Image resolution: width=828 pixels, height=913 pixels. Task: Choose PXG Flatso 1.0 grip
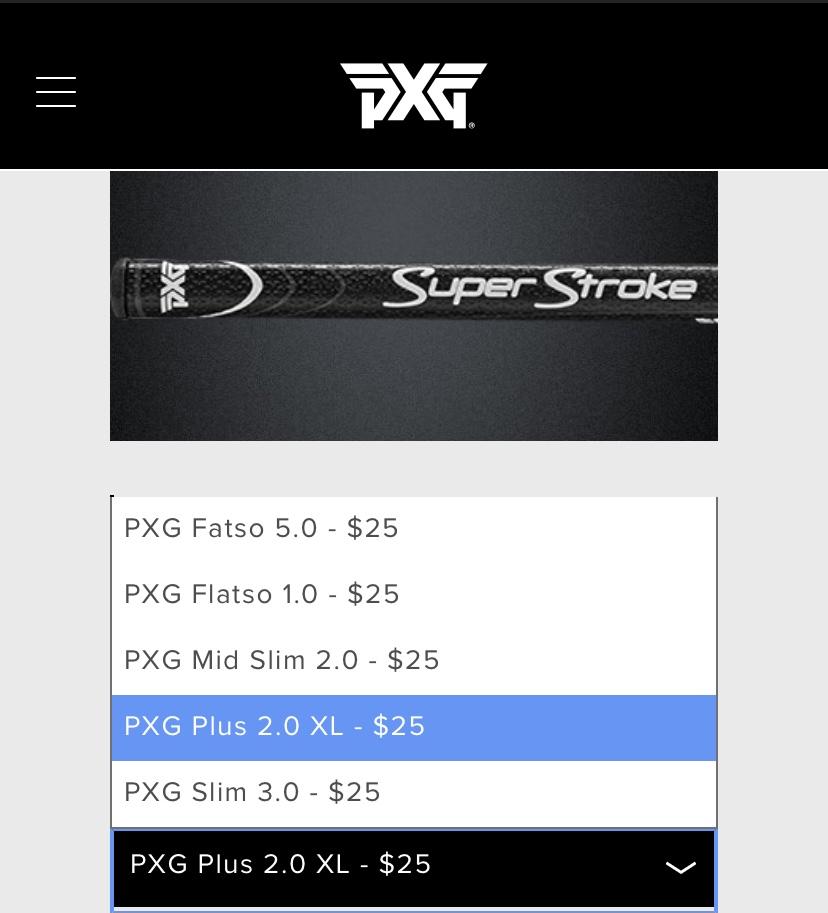[413, 594]
